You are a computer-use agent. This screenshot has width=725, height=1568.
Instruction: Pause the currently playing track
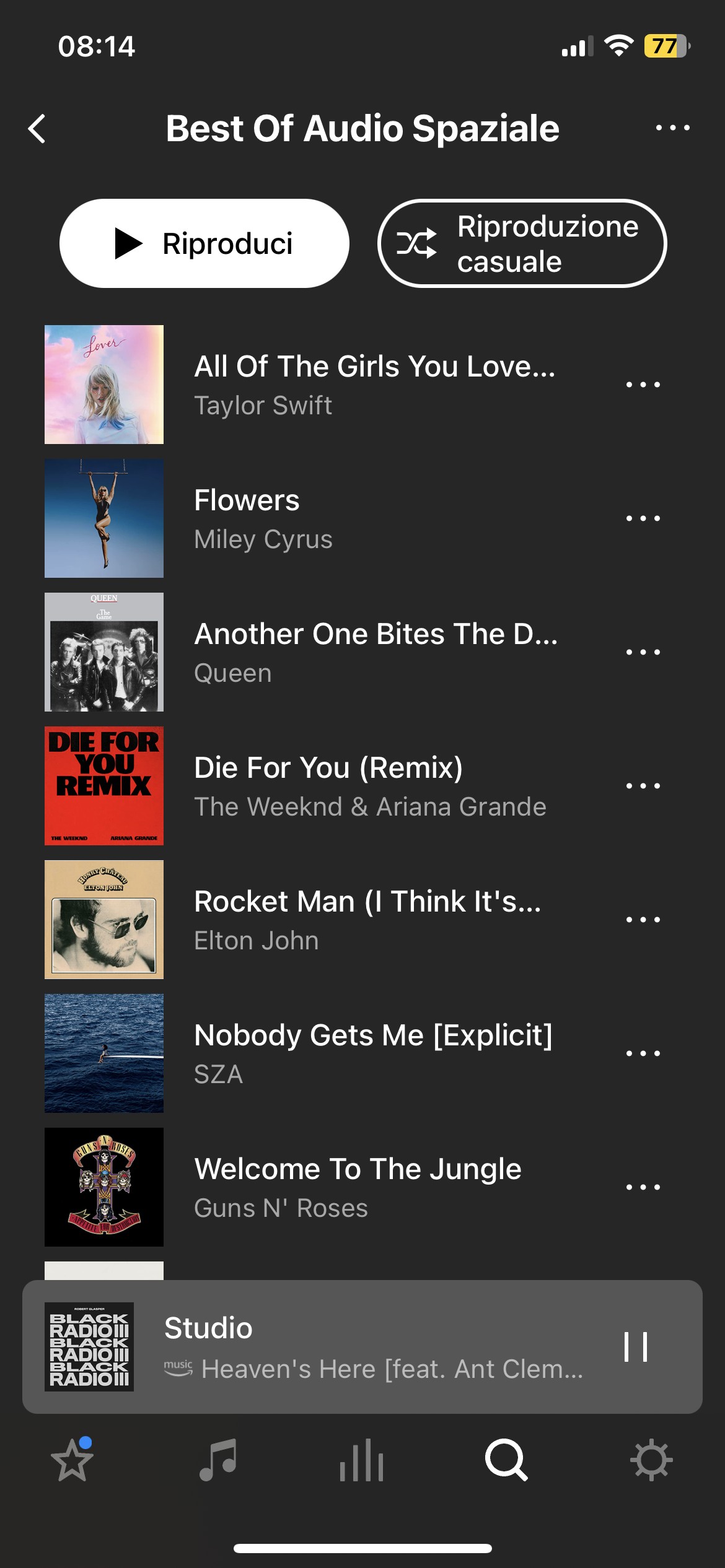636,1347
